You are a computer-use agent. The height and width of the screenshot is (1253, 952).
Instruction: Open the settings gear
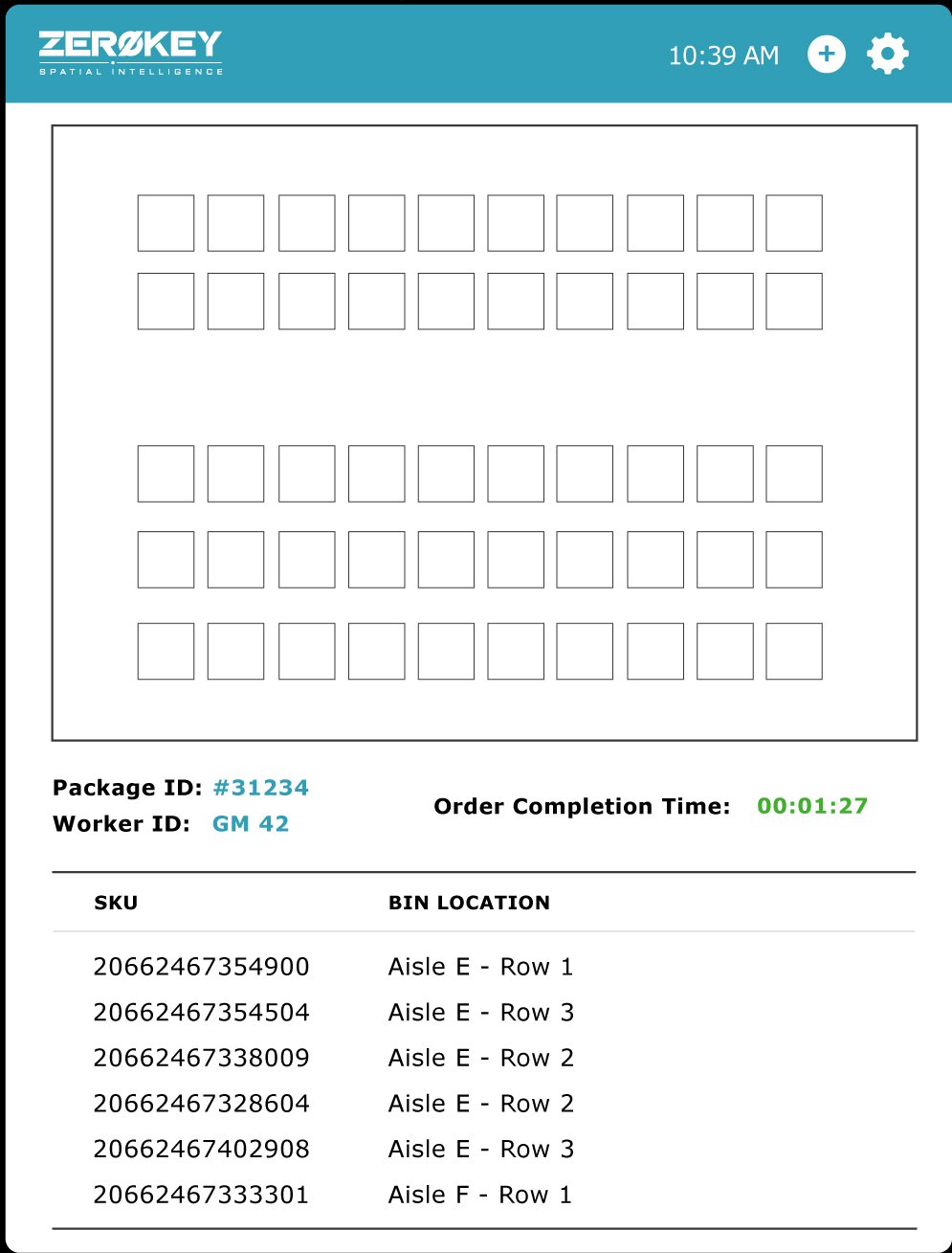pyautogui.click(x=888, y=54)
